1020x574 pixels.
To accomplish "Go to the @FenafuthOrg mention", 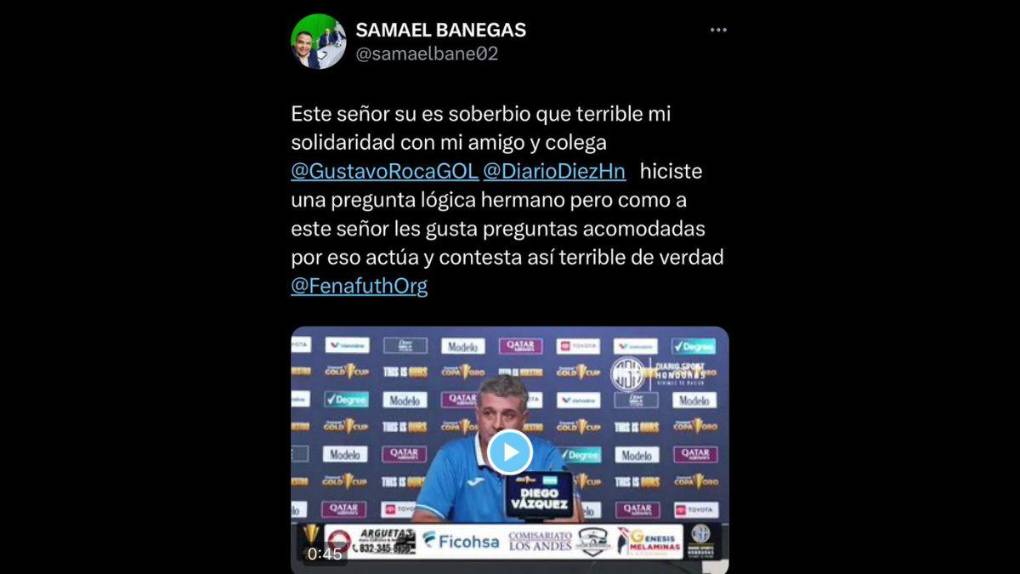I will tap(359, 286).
